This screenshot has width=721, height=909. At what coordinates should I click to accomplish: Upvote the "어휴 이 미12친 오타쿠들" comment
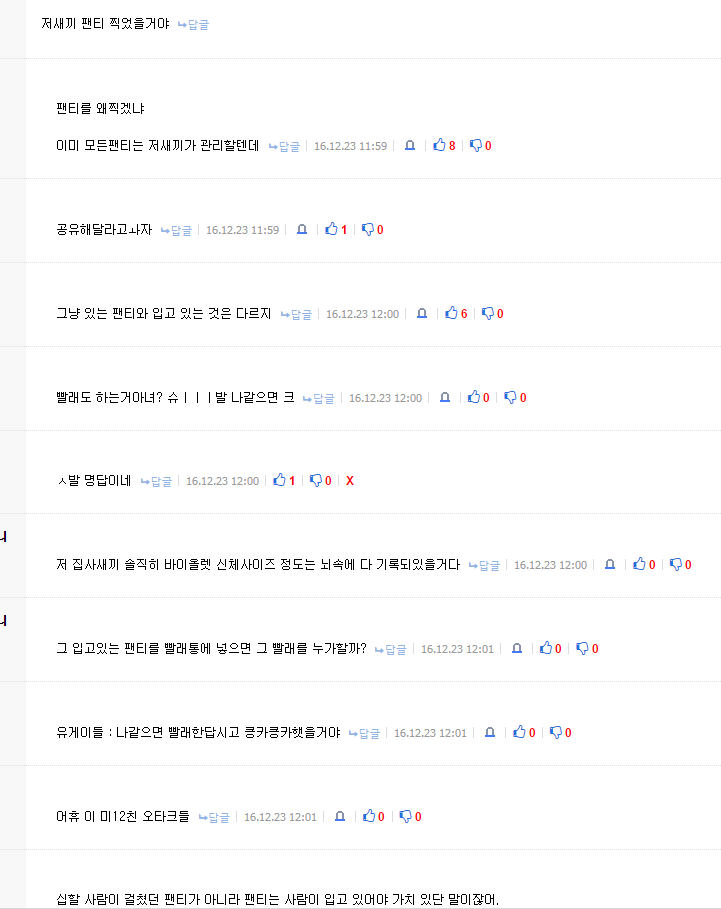pyautogui.click(x=370, y=816)
